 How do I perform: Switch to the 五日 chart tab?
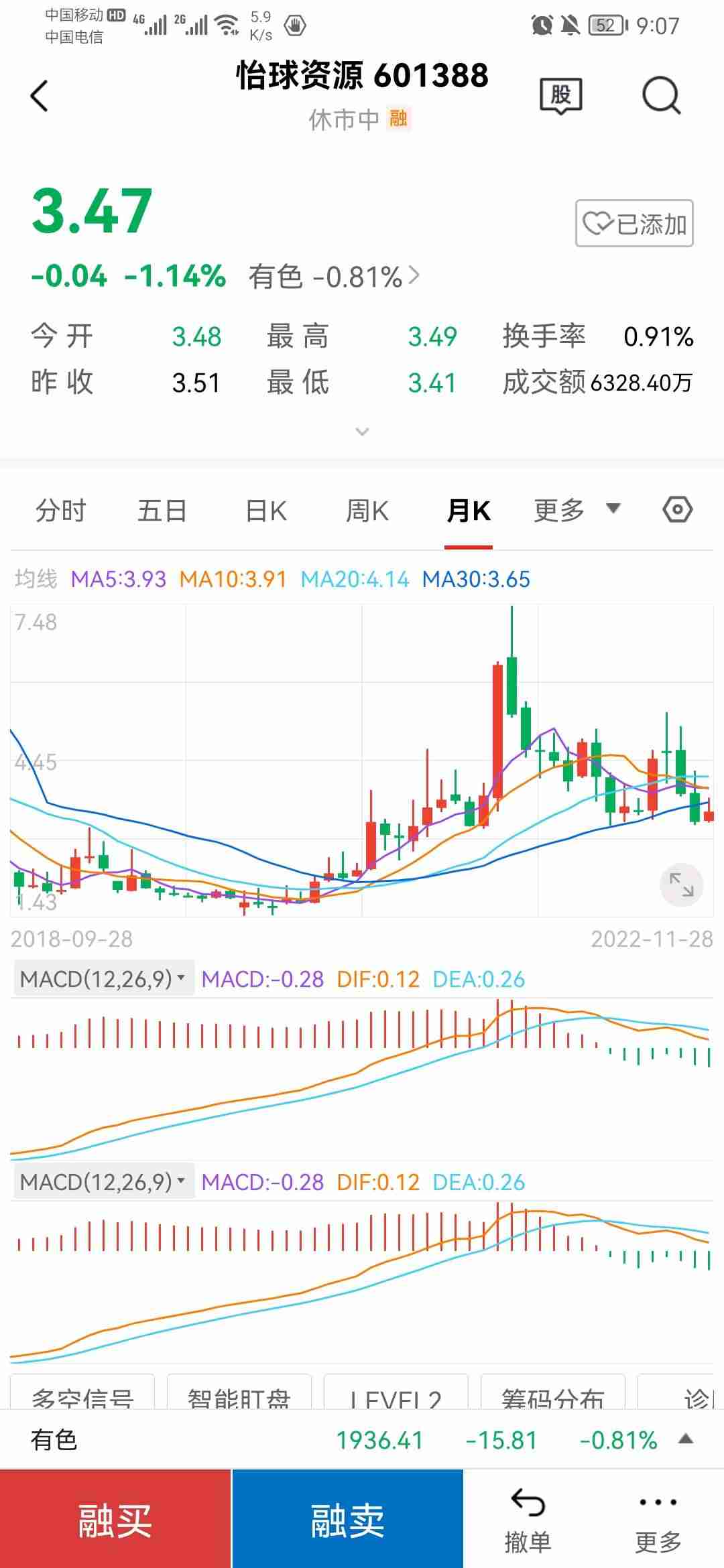pyautogui.click(x=162, y=511)
